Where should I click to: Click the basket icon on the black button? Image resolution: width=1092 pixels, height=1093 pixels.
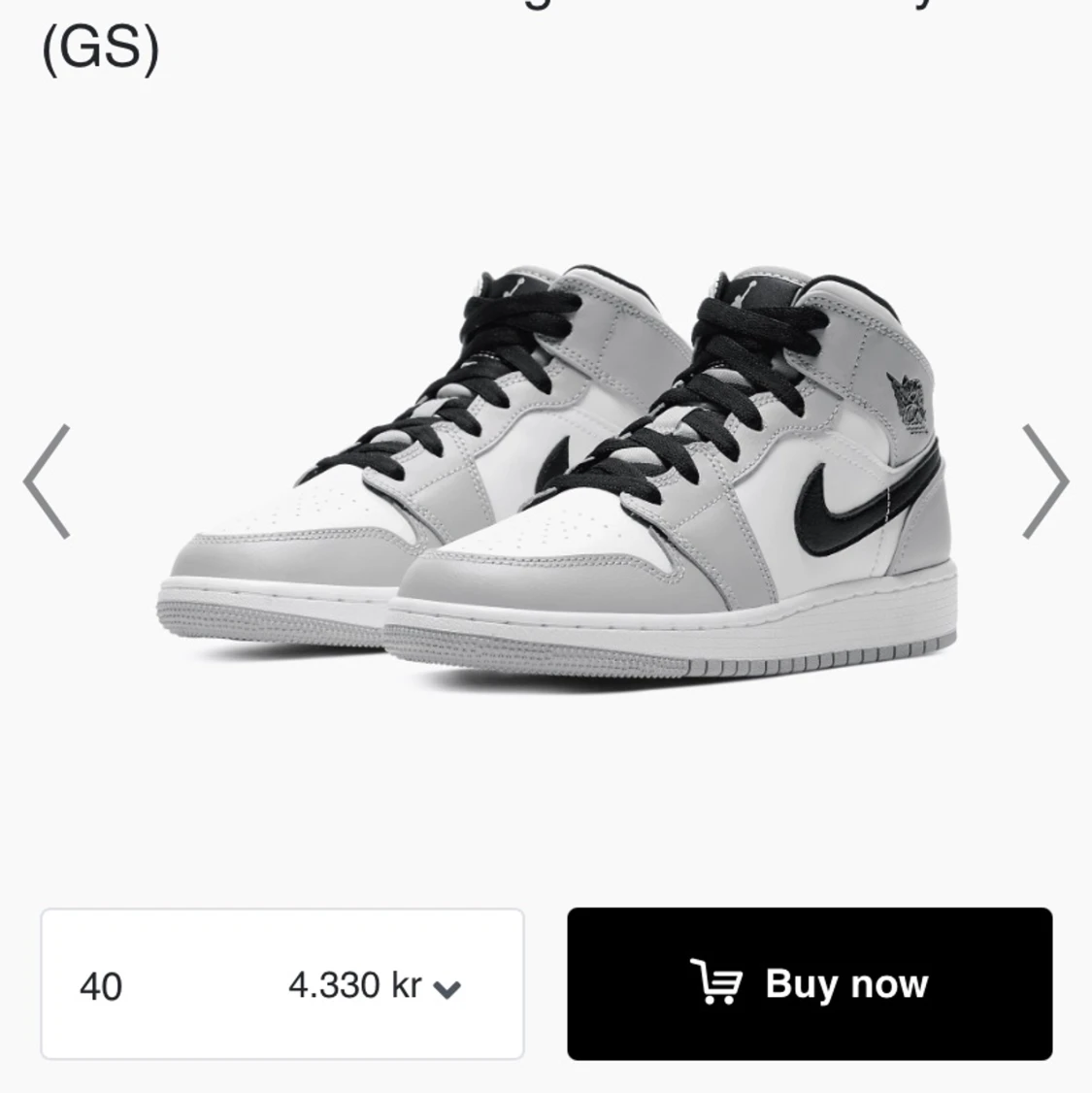[x=715, y=984]
